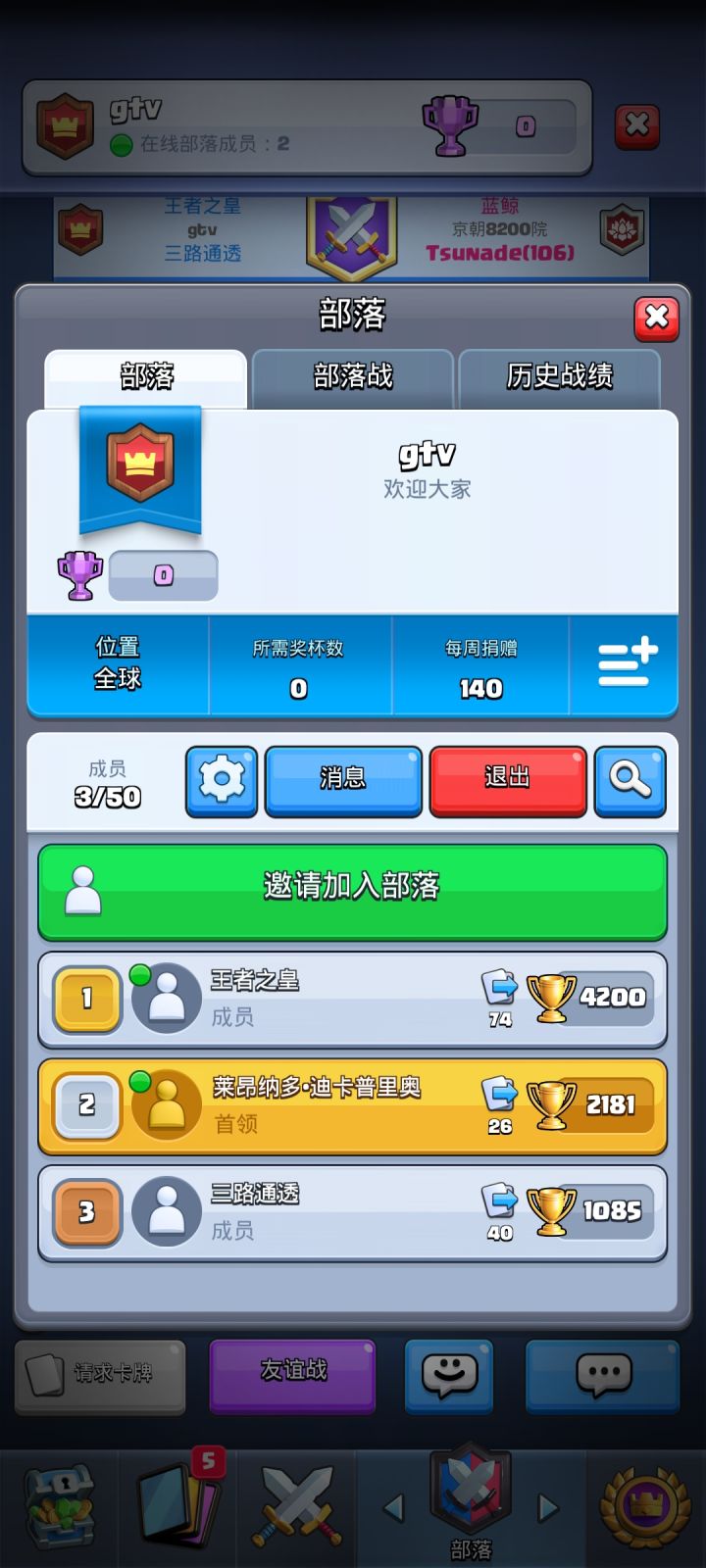Select member 王者之皇 in the list
The width and height of the screenshot is (706, 1568).
[353, 998]
